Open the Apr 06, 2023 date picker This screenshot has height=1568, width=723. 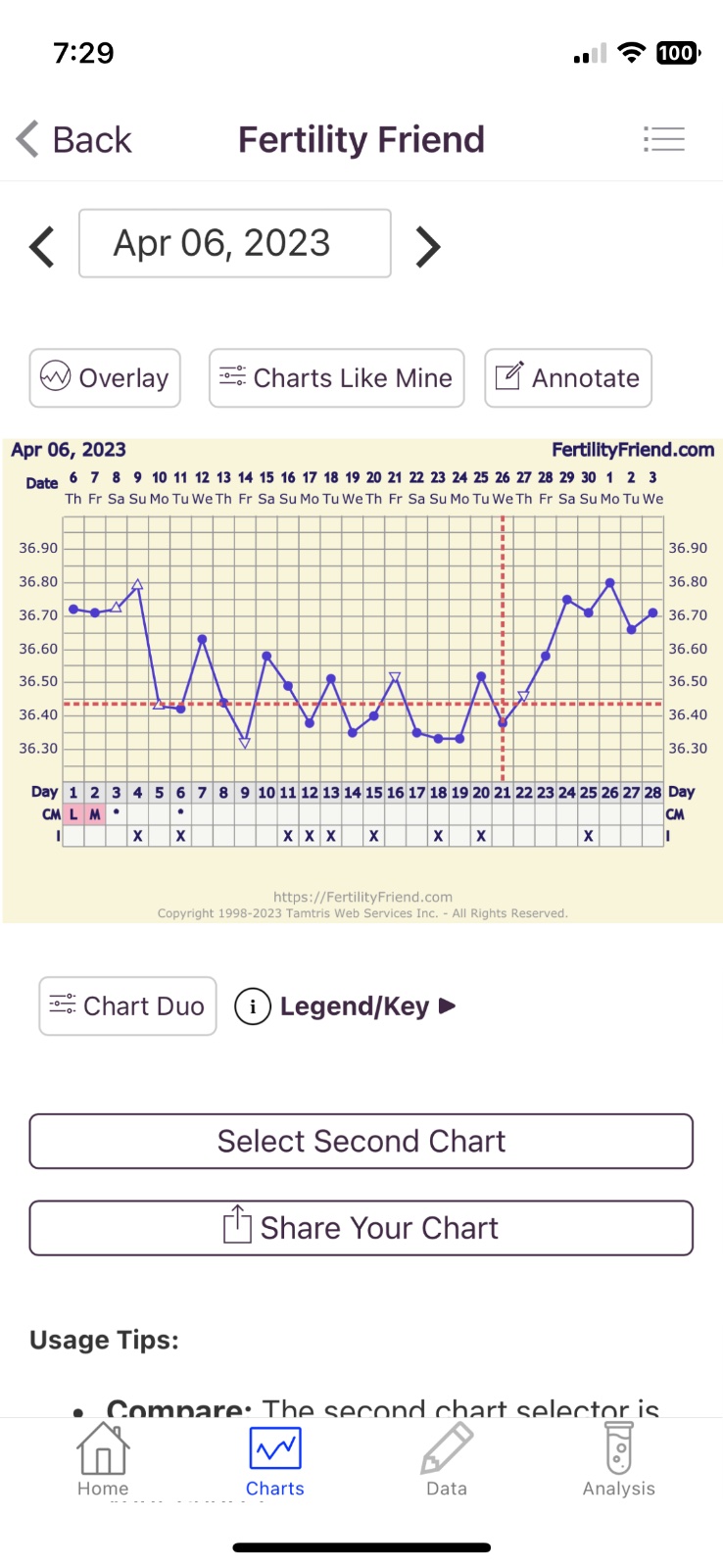click(x=235, y=243)
